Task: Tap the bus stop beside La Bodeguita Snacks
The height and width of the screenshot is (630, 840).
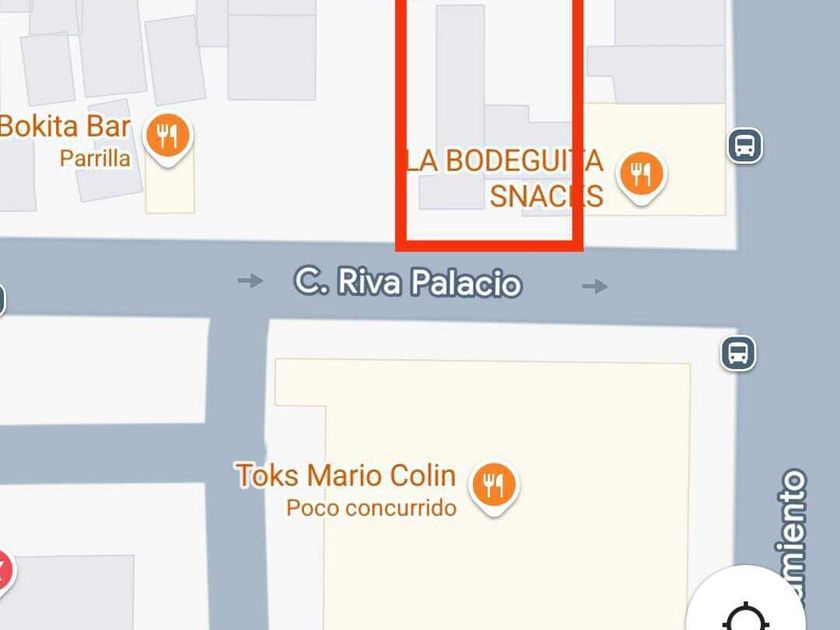Action: pos(745,145)
